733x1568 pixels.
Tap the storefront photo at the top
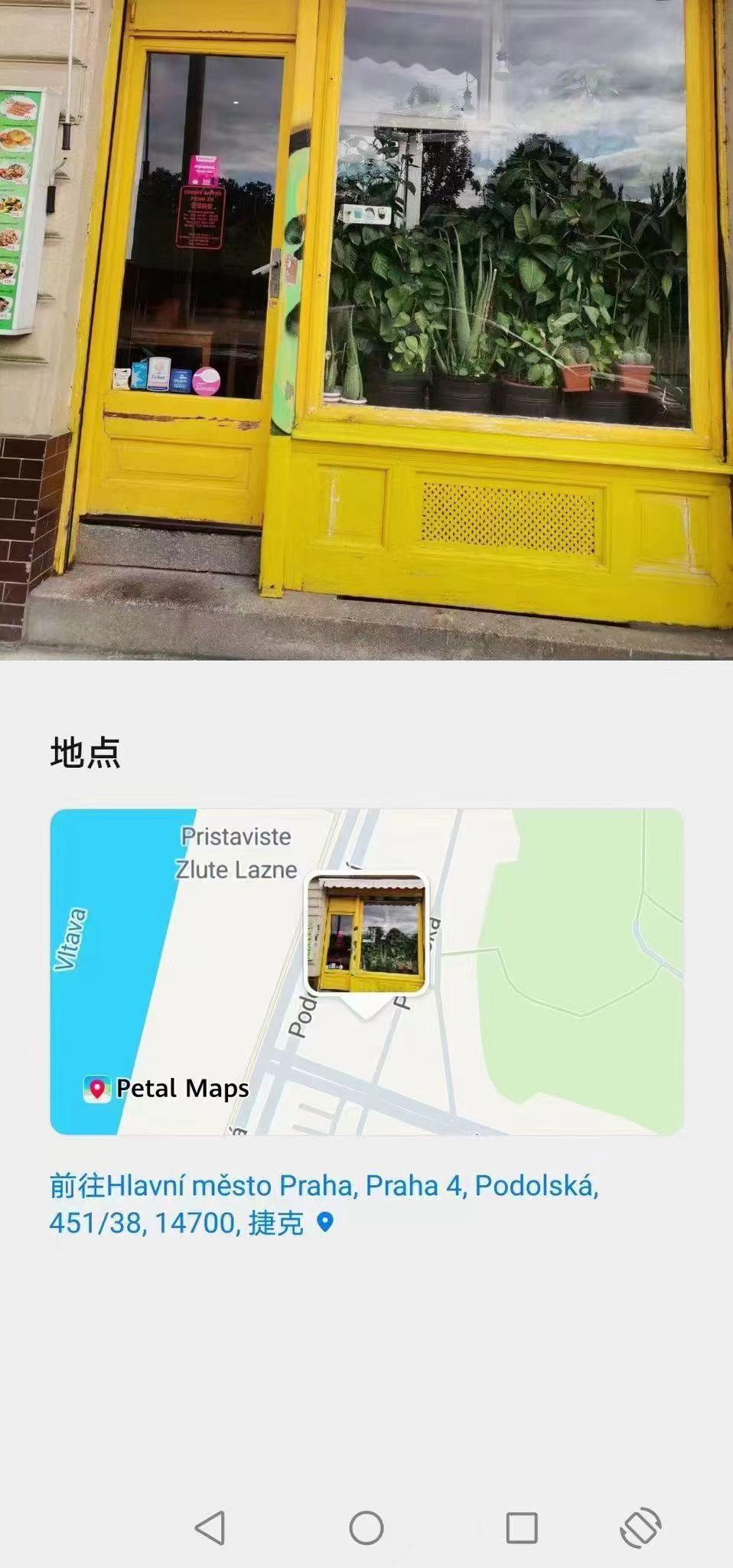pos(366,329)
